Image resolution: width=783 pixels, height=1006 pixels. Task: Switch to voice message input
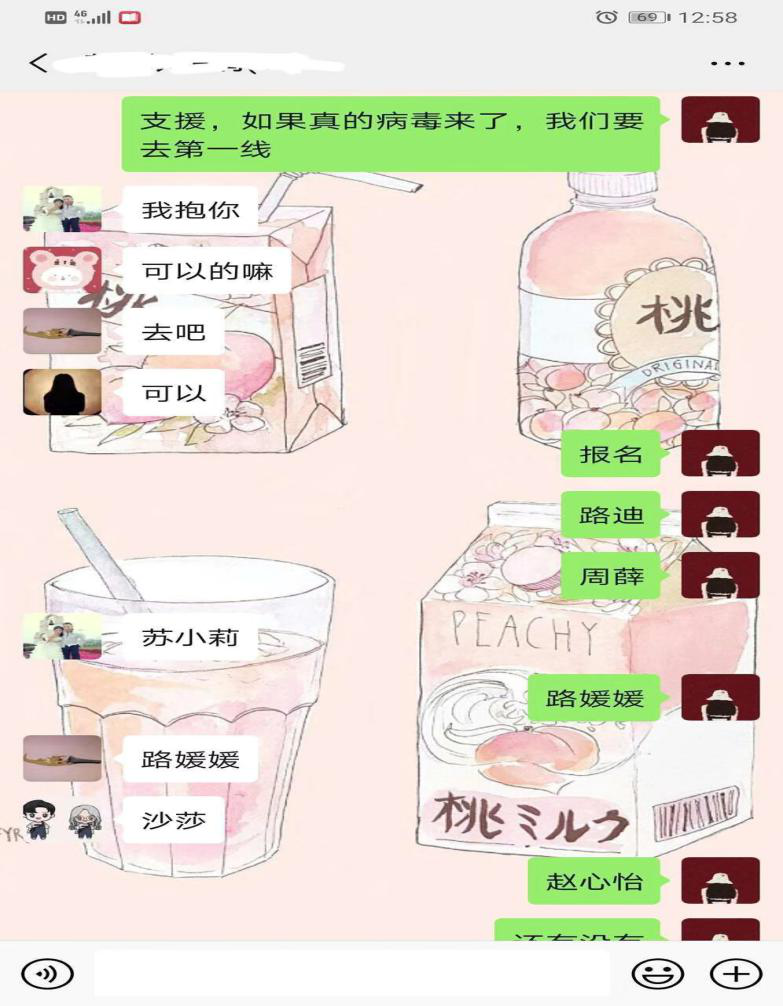47,973
